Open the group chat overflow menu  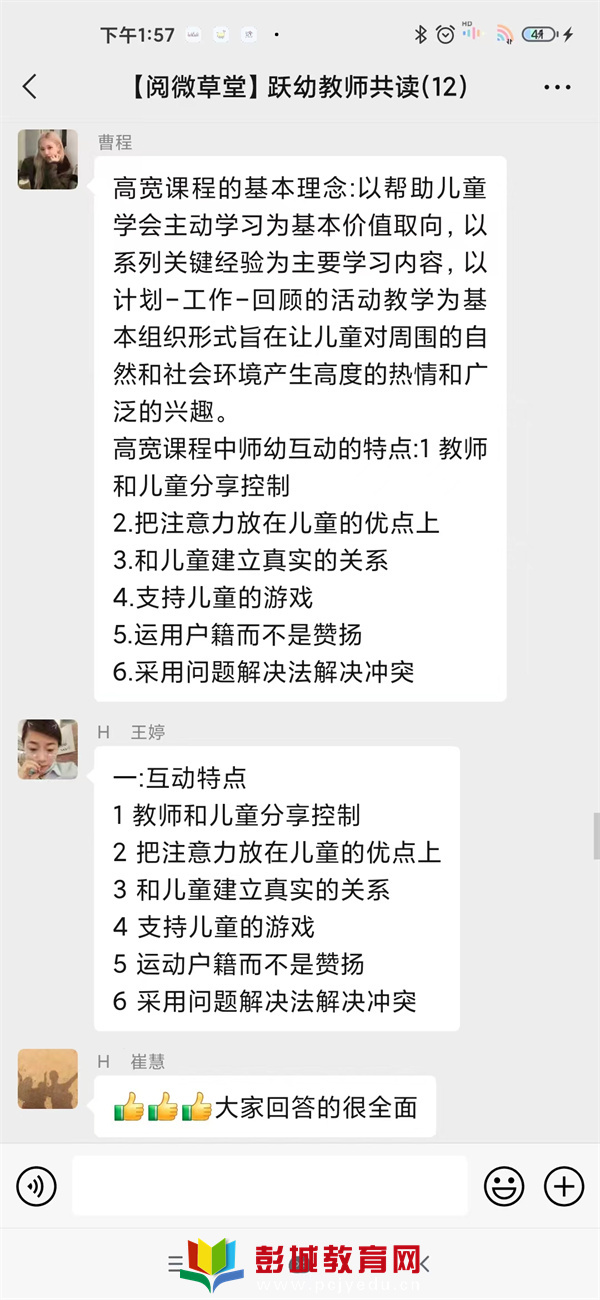(x=557, y=88)
